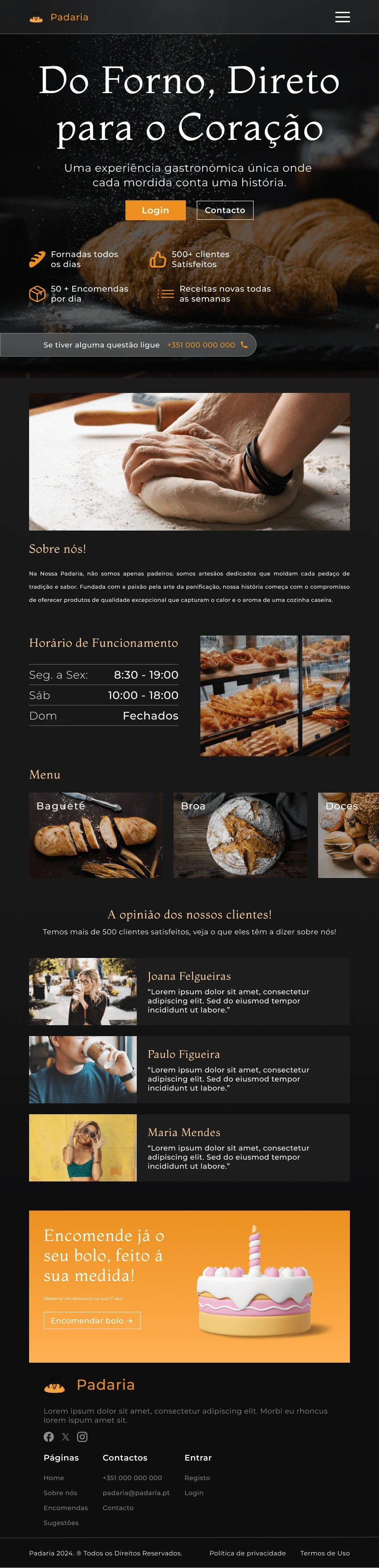Open the Instagram icon in the footer

click(82, 1437)
